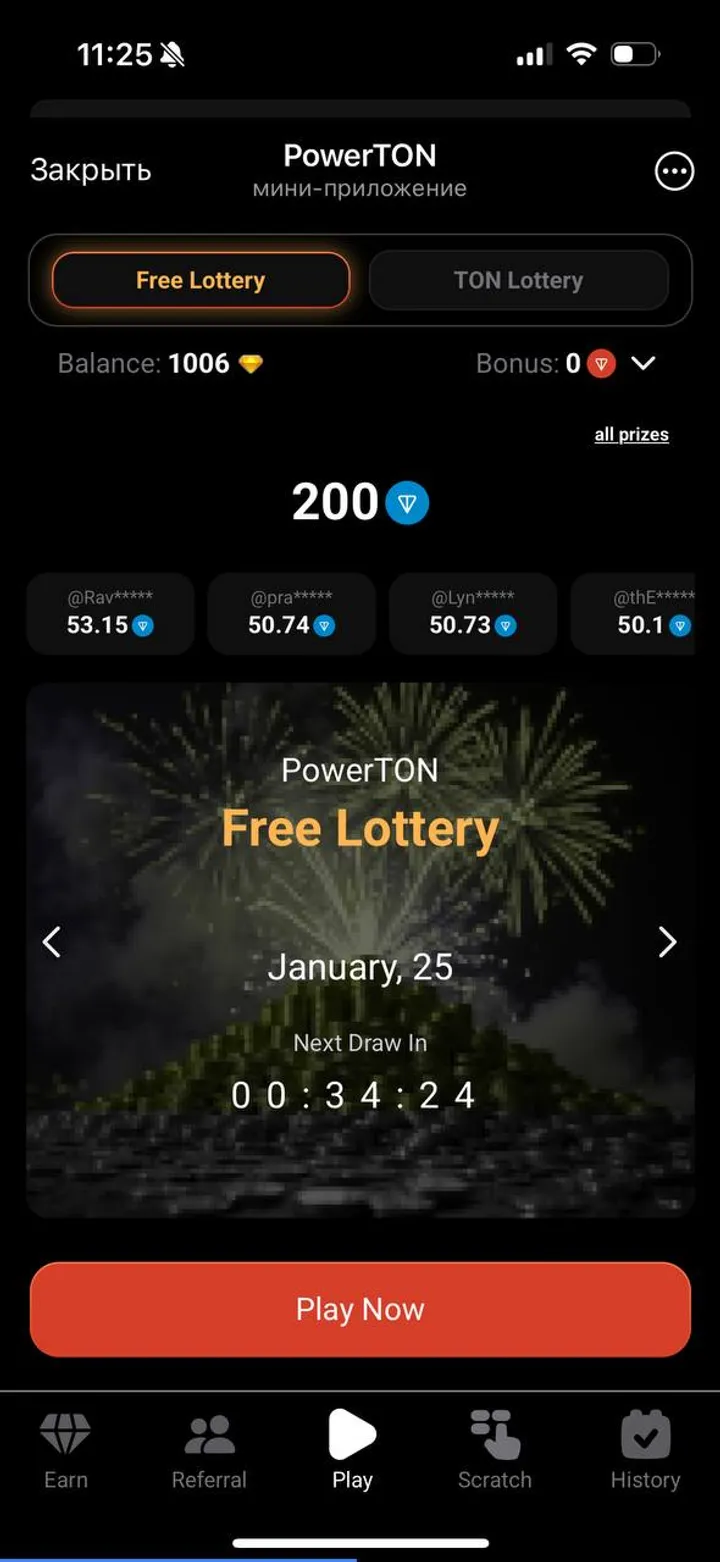The image size is (720, 1562).
Task: Select the Play tab in bottom bar
Action: [352, 1451]
